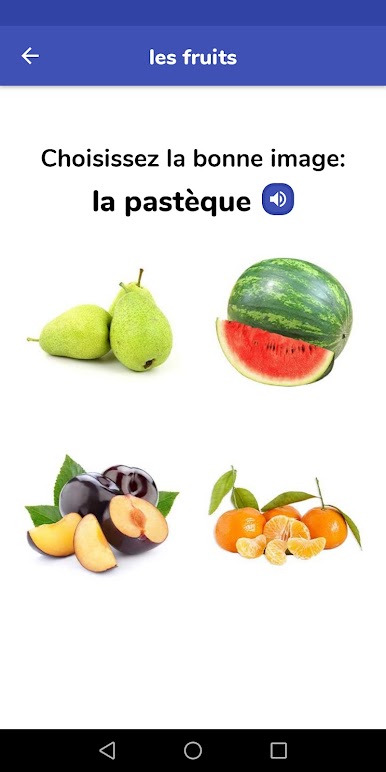This screenshot has width=386, height=772.
Task: Play audio pronunciation of la pastèque
Action: (x=278, y=199)
